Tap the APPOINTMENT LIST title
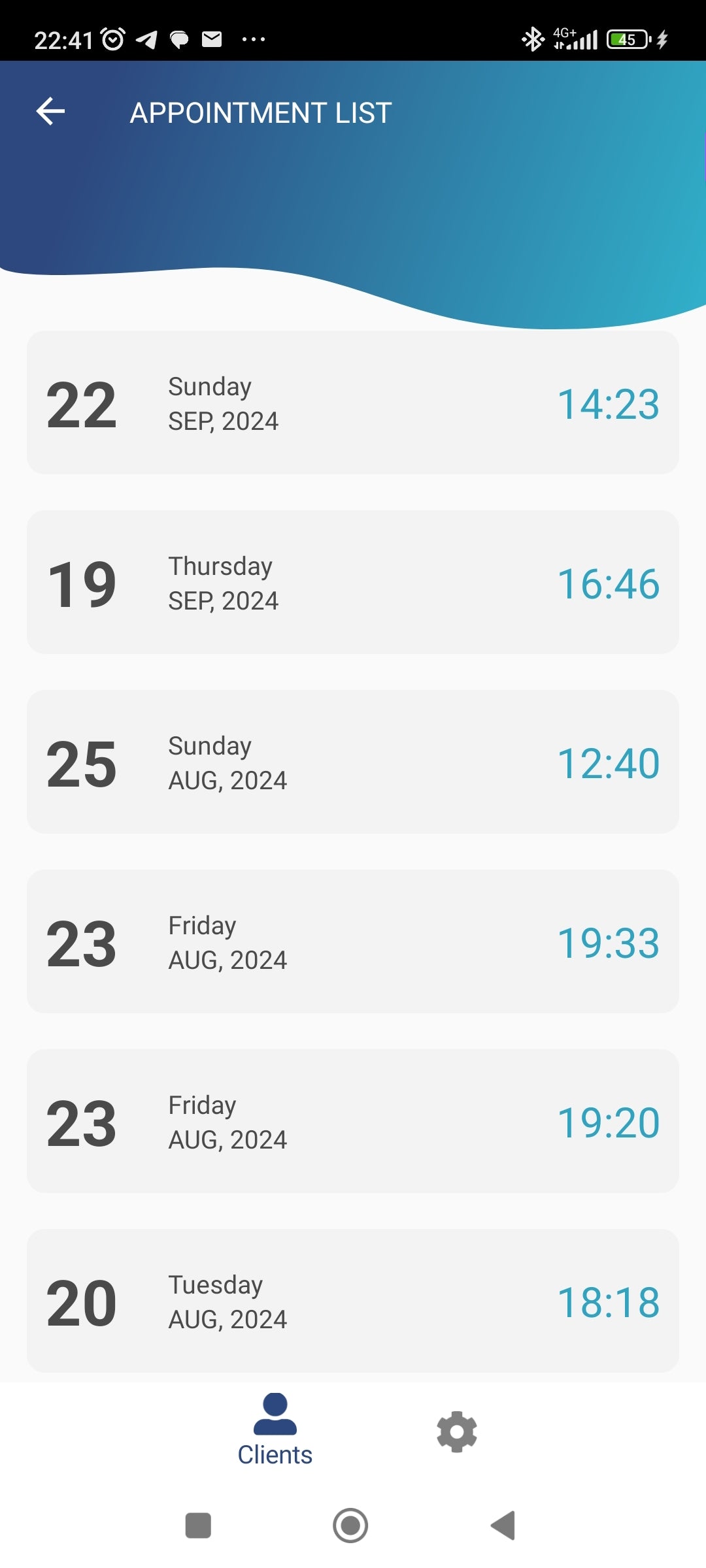The height and width of the screenshot is (1568, 706). (x=260, y=112)
